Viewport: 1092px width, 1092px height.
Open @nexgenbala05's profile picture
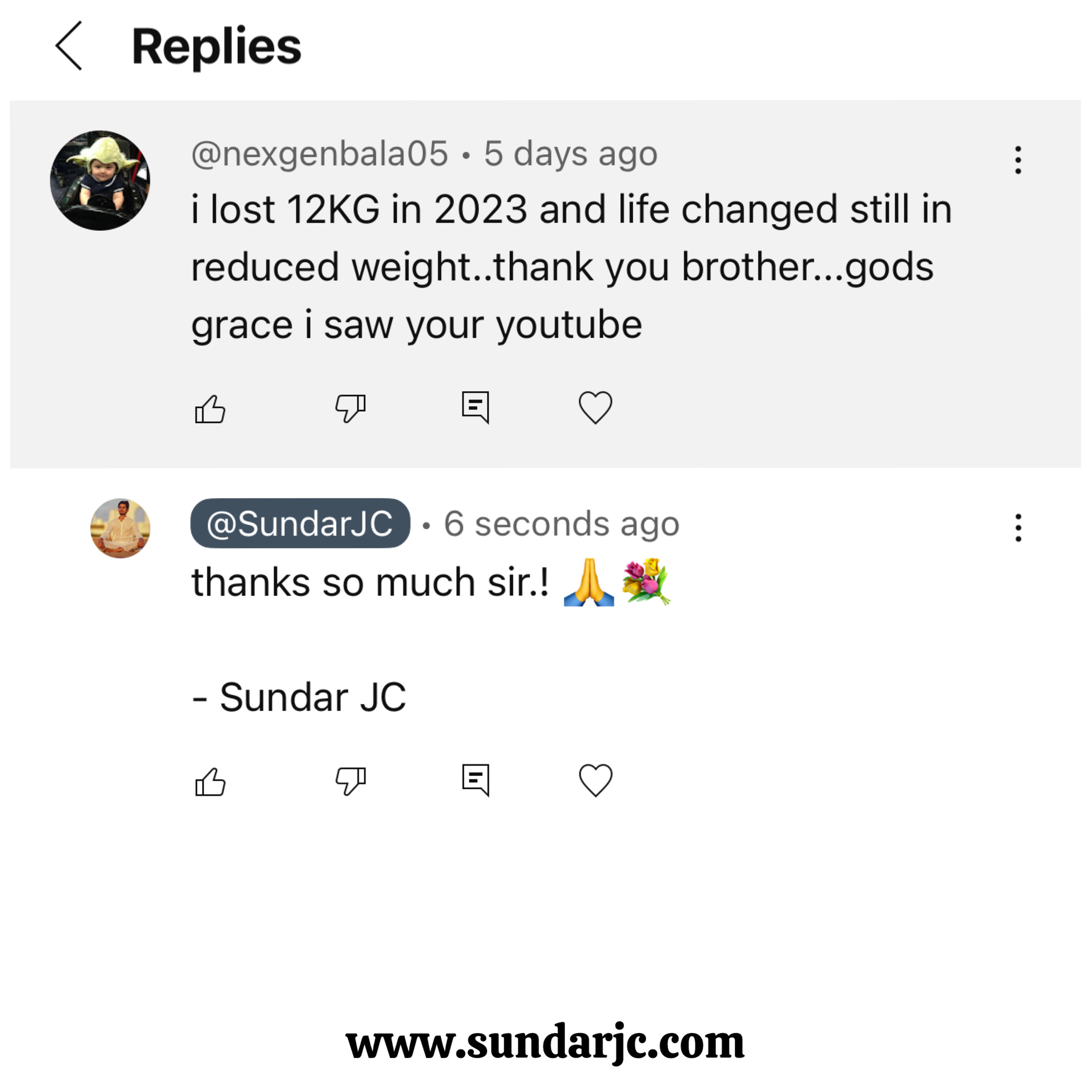[x=100, y=180]
